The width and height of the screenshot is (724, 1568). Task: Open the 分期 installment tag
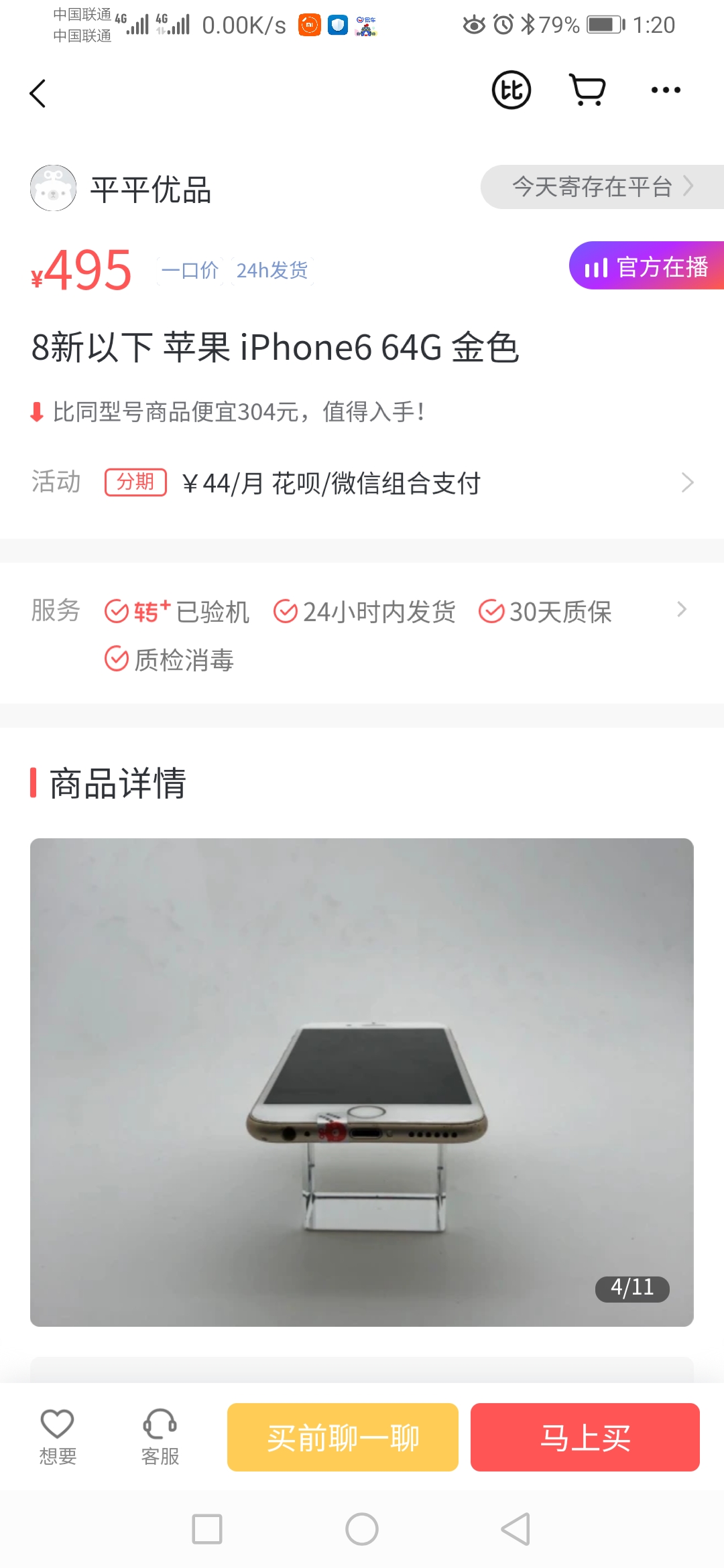pos(135,482)
